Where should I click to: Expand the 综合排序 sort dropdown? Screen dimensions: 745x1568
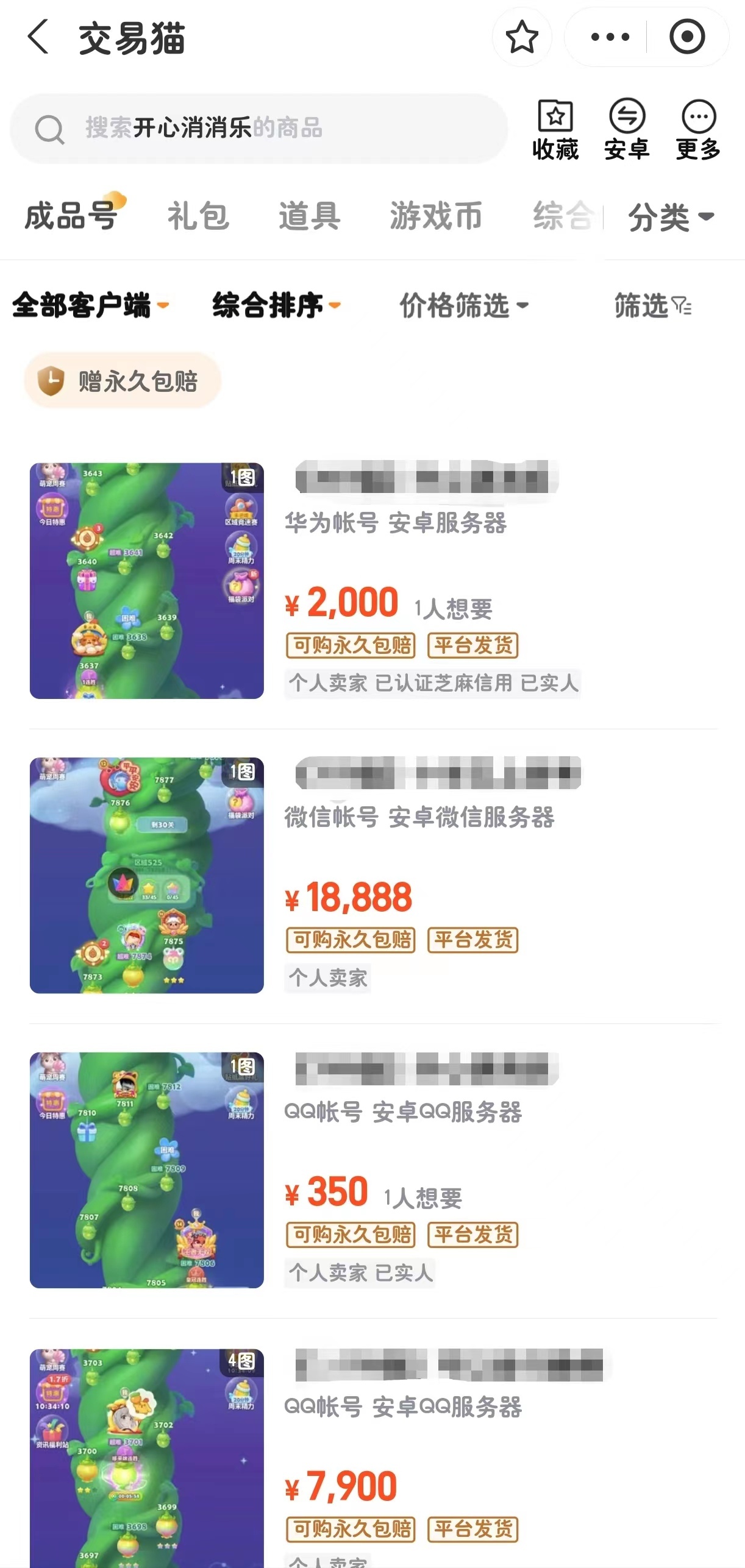coord(276,305)
